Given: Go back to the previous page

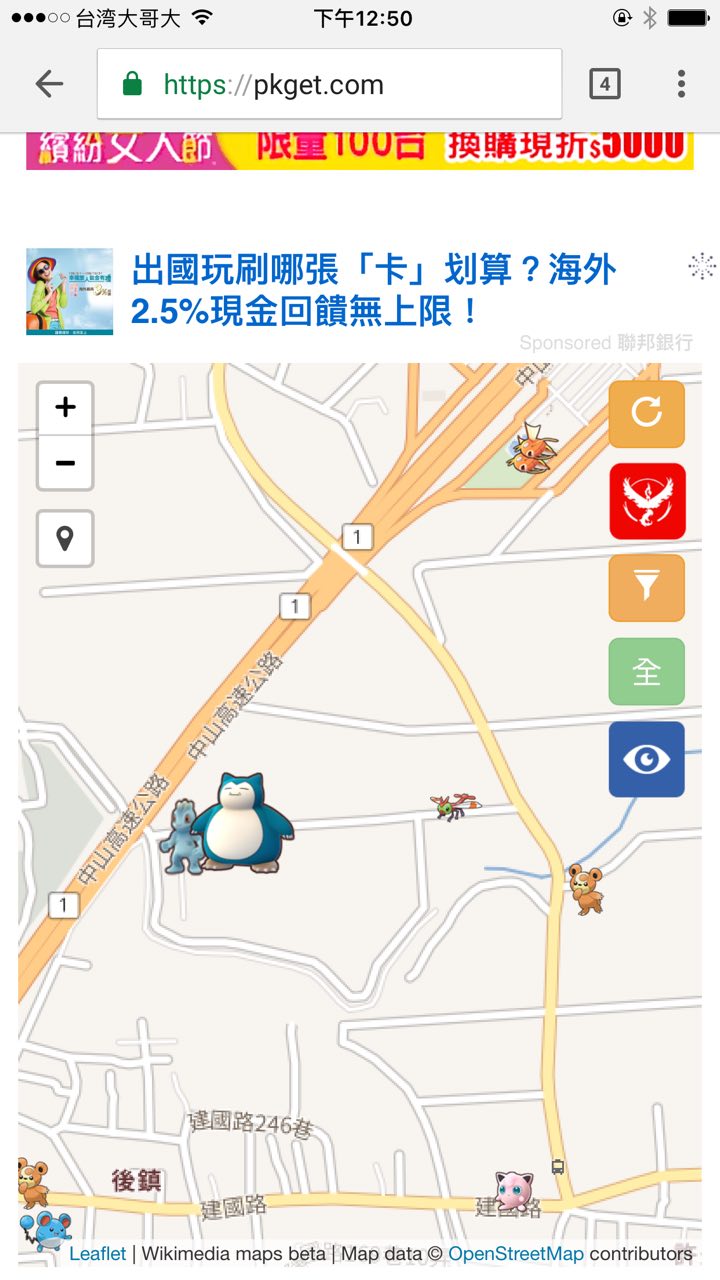Looking at the screenshot, I should (x=49, y=85).
